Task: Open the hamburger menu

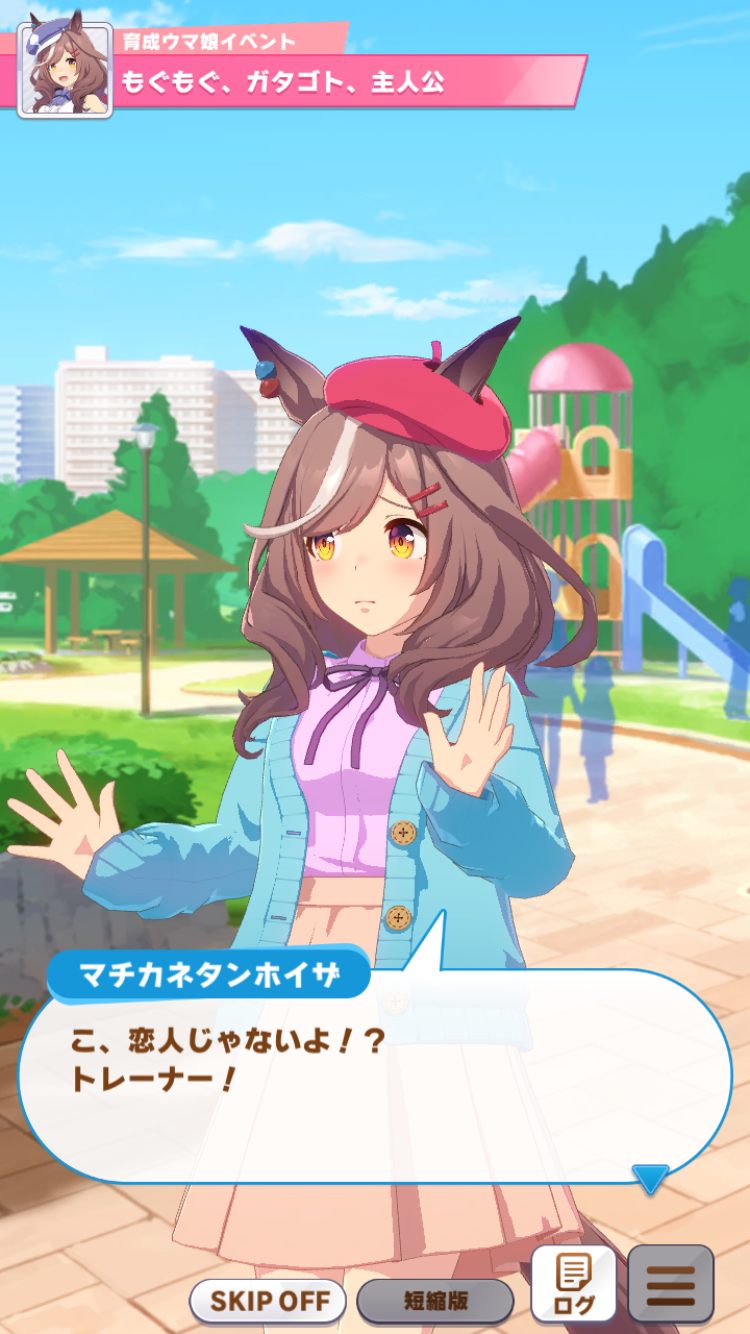Action: click(x=670, y=1284)
